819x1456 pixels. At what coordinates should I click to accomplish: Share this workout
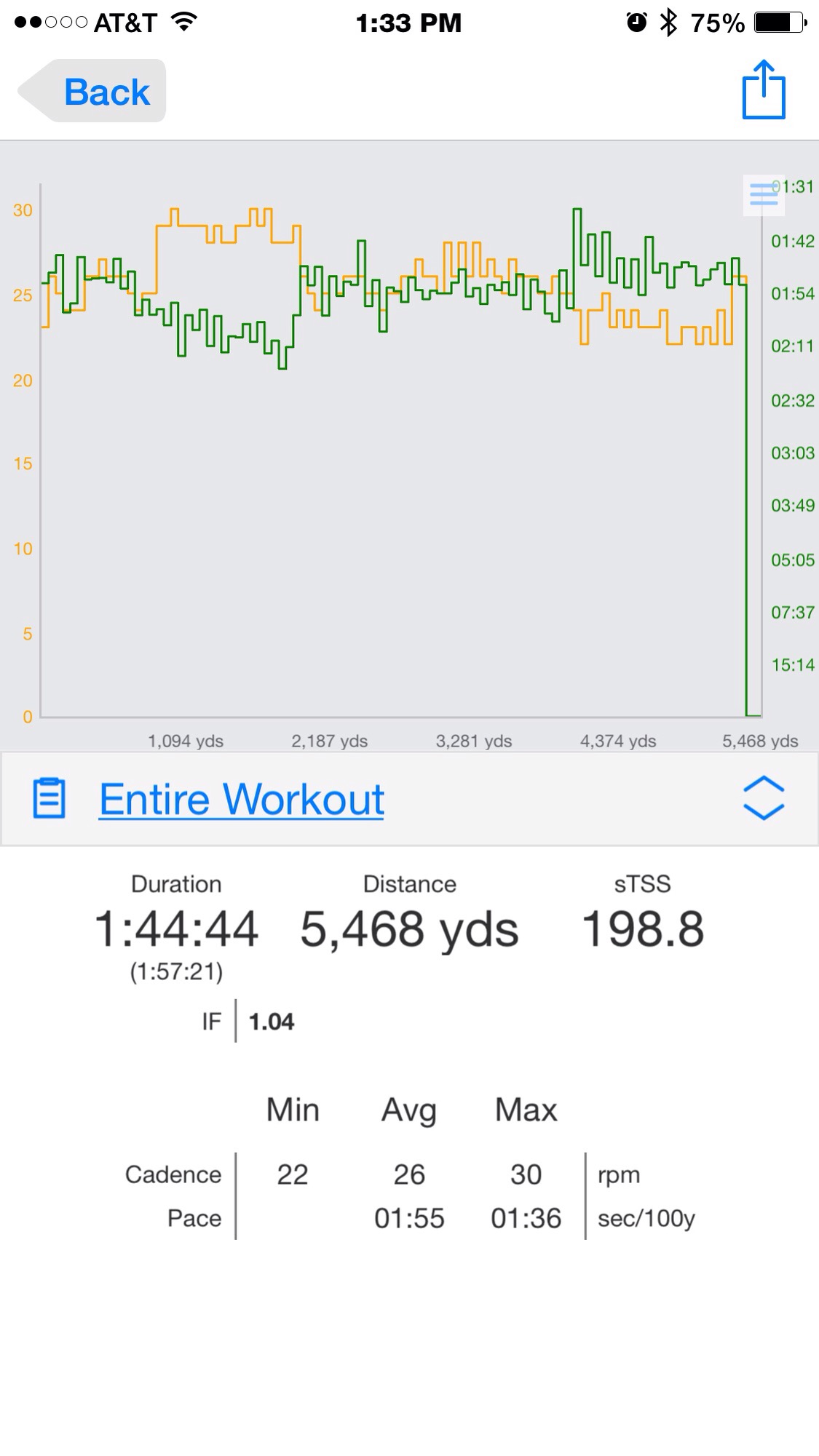coord(764,90)
